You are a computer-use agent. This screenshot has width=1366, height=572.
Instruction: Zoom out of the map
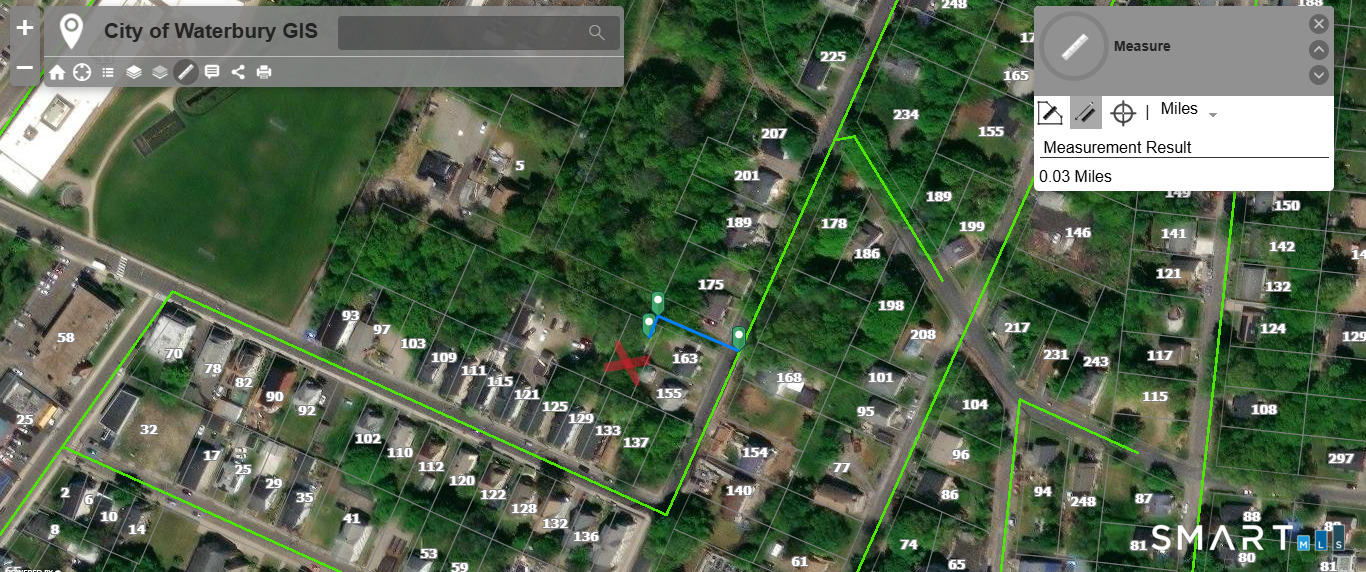25,68
